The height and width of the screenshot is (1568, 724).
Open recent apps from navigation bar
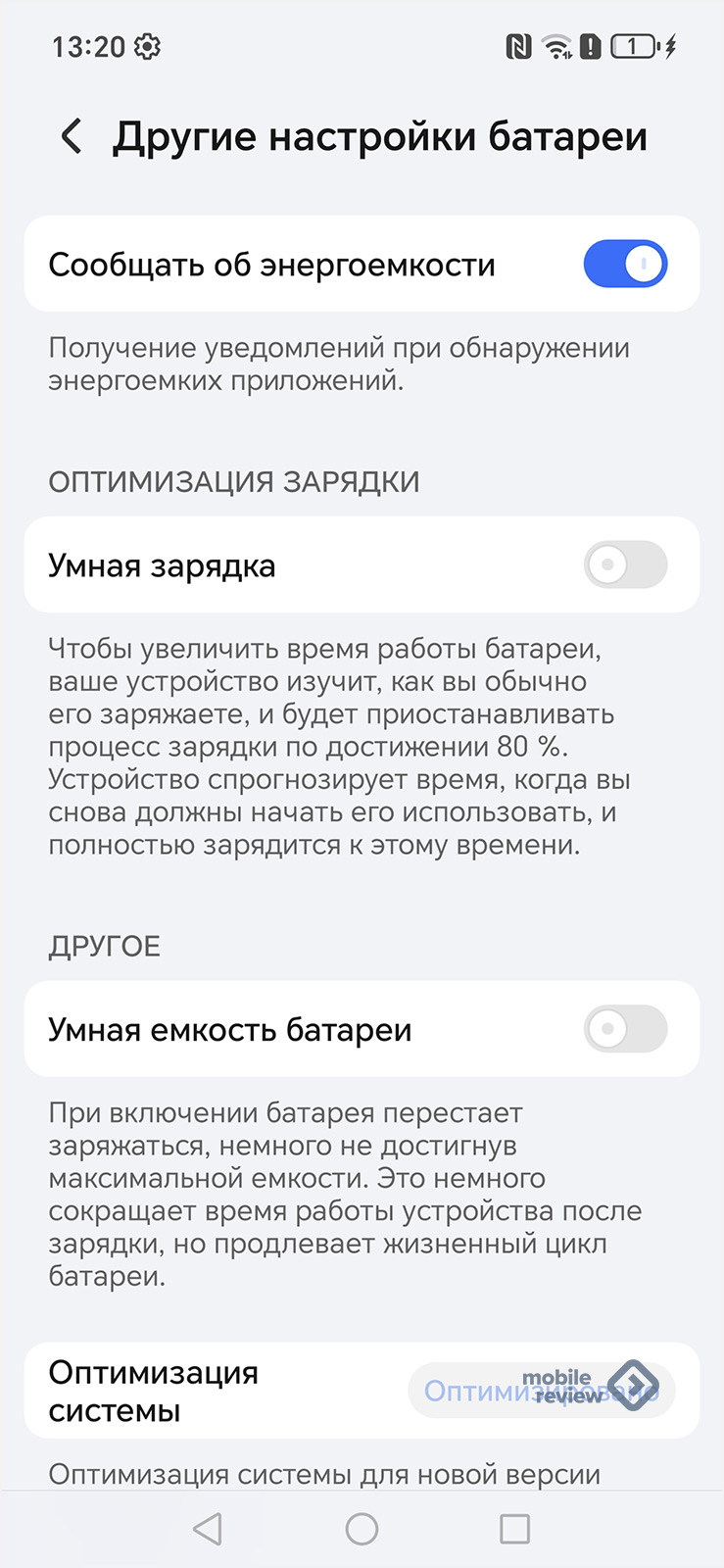point(514,1529)
